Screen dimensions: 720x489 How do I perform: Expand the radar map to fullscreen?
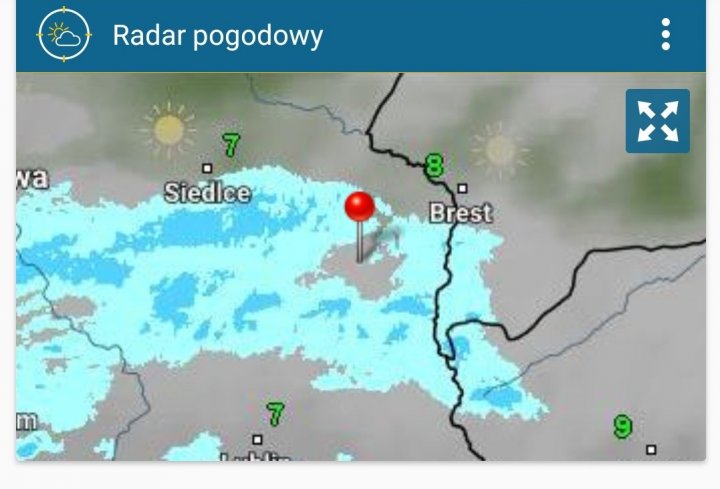pos(657,121)
